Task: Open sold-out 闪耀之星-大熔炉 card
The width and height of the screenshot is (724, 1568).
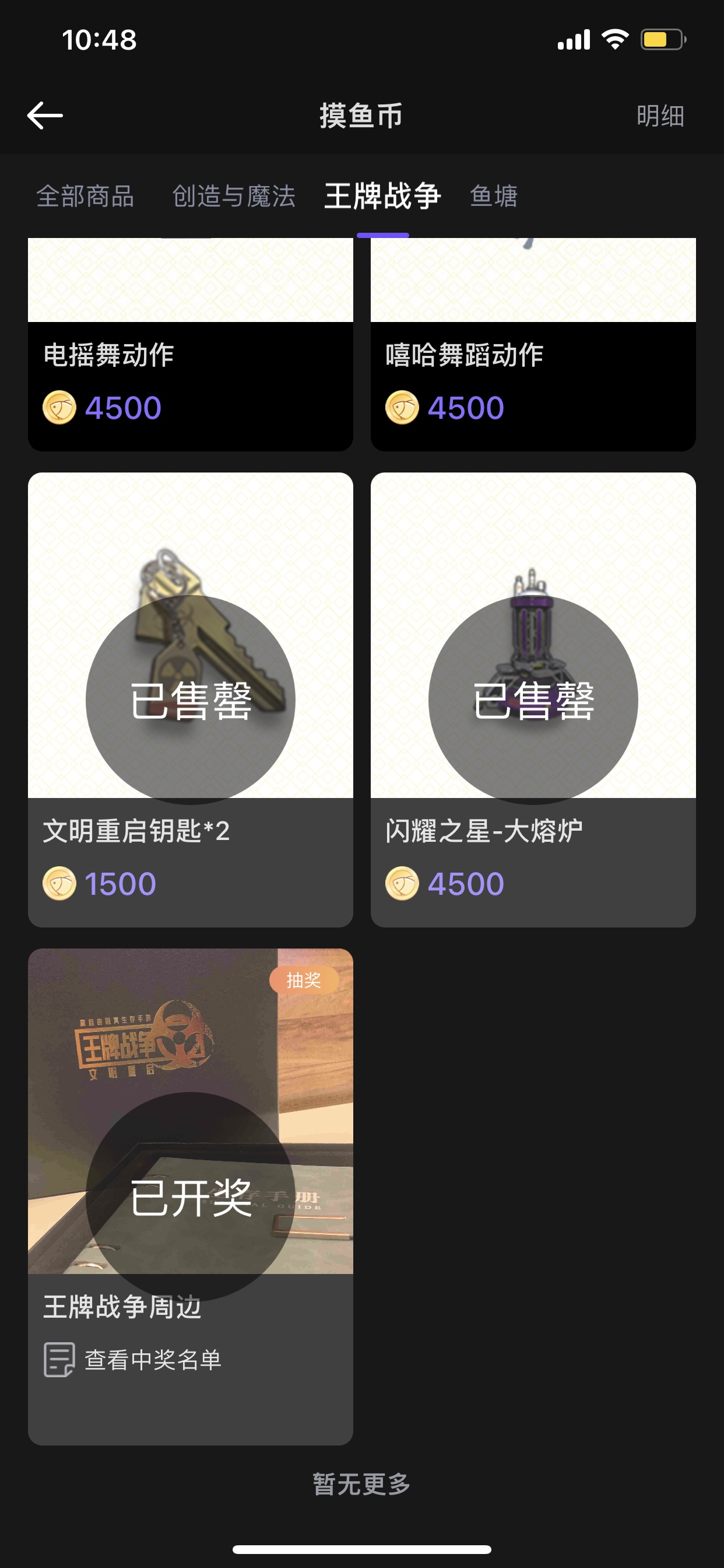Action: (533, 699)
